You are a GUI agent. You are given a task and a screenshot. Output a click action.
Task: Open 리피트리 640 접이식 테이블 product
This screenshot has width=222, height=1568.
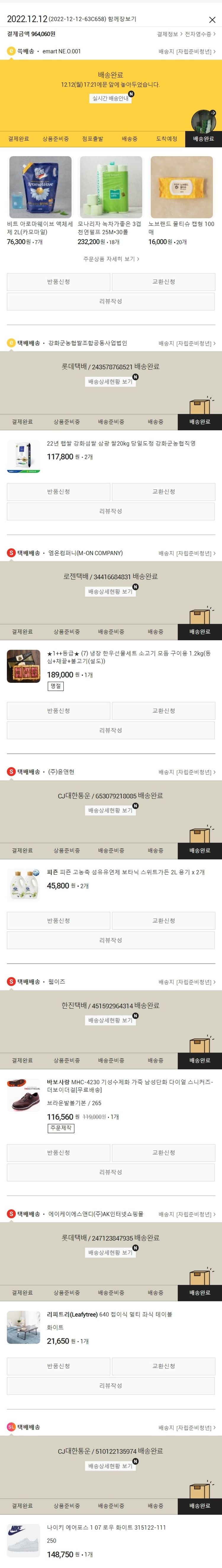pos(110,1314)
